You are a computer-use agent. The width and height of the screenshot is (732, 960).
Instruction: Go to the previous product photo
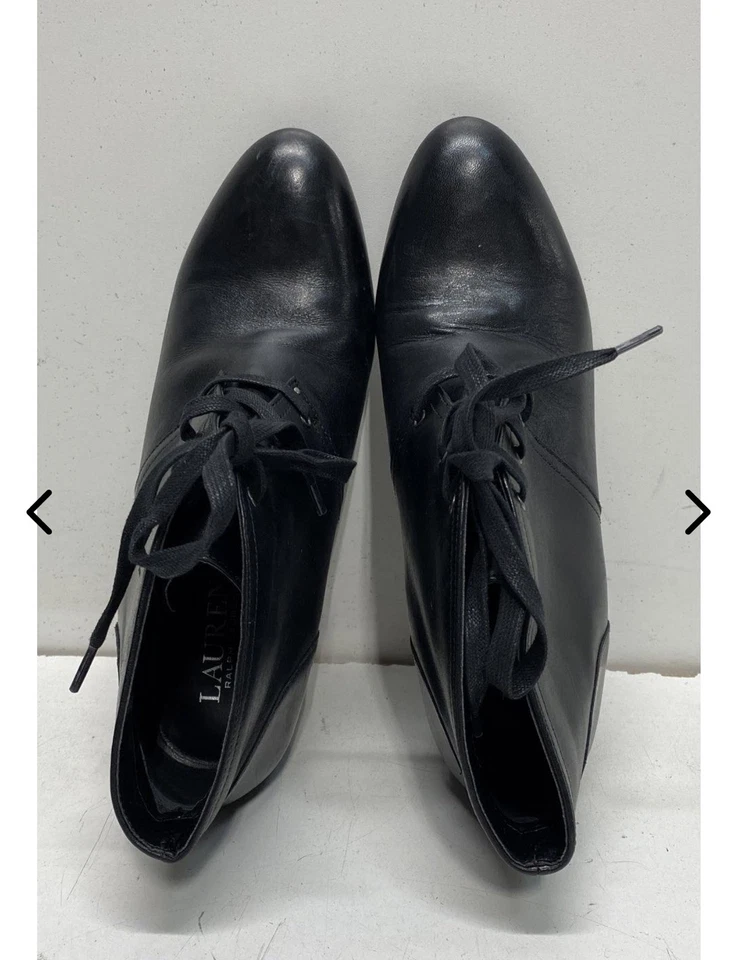(x=39, y=512)
